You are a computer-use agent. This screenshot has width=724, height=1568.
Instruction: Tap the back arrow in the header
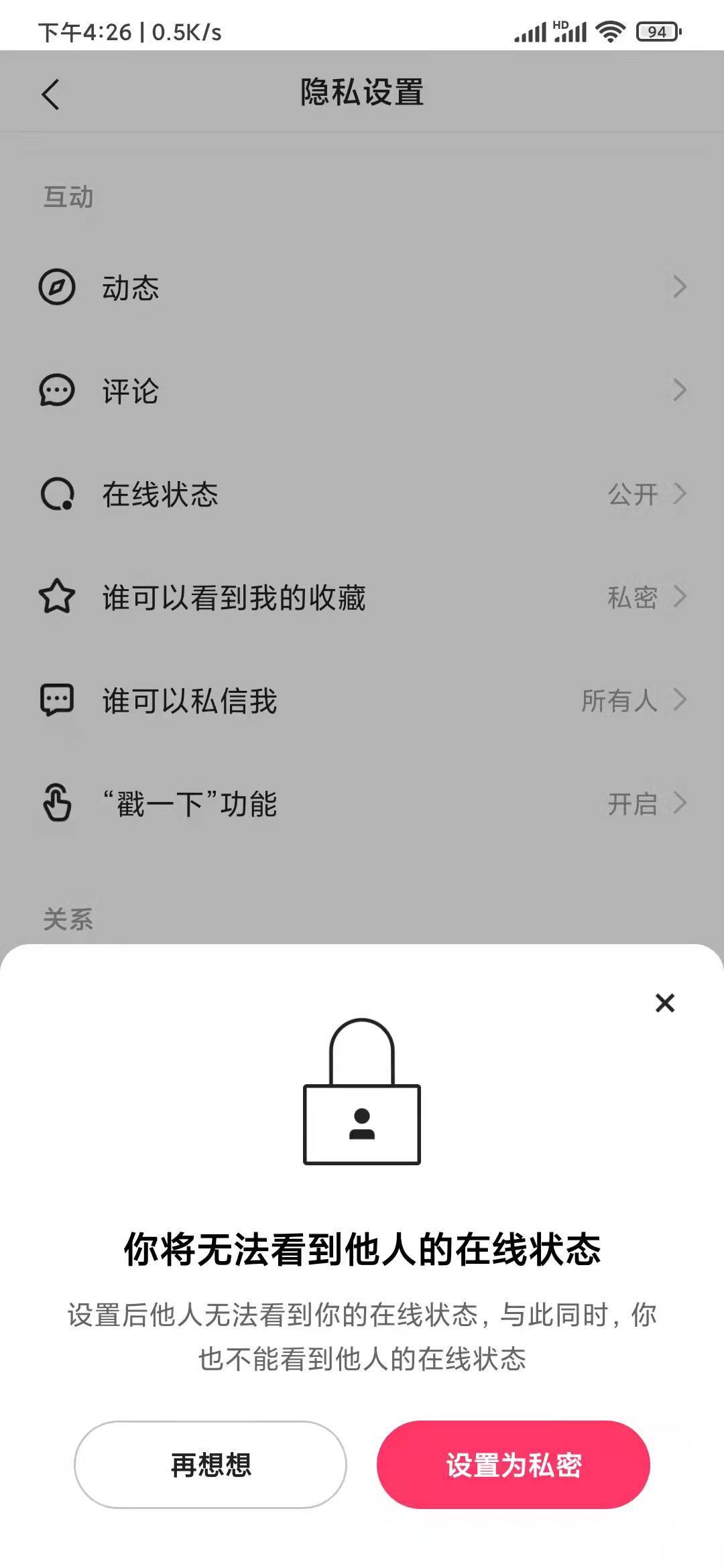pos(51,94)
